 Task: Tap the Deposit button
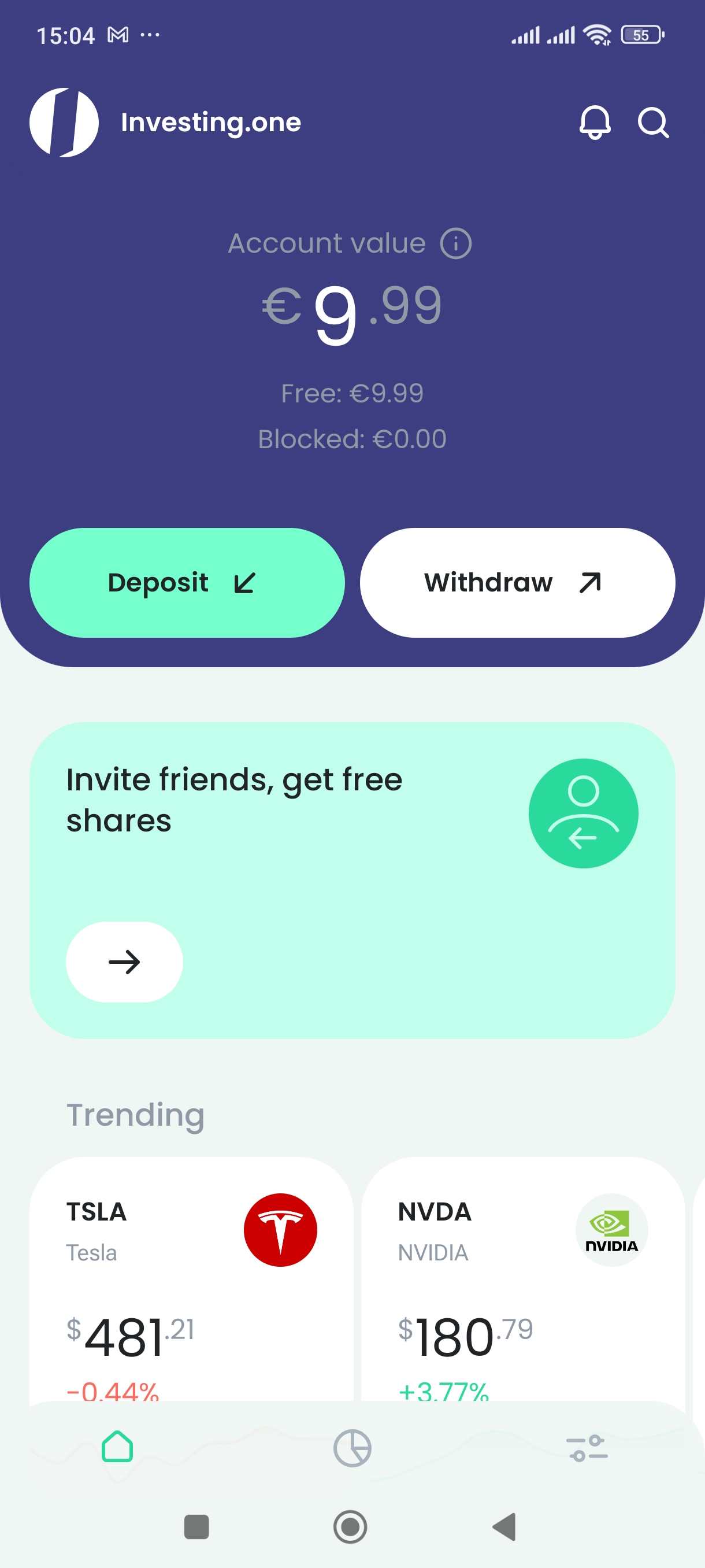coord(187,583)
